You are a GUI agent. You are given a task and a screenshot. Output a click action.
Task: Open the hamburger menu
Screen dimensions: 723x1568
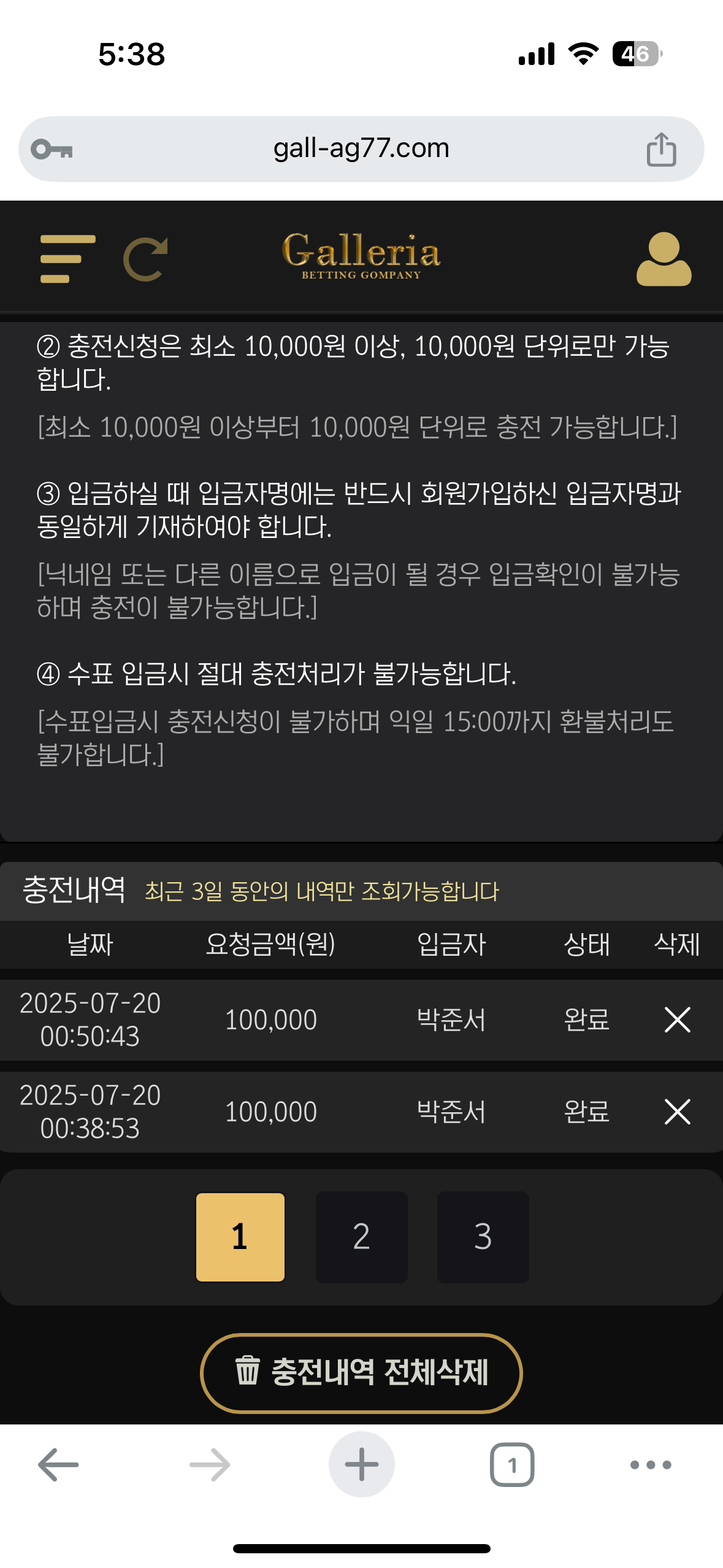(x=67, y=259)
